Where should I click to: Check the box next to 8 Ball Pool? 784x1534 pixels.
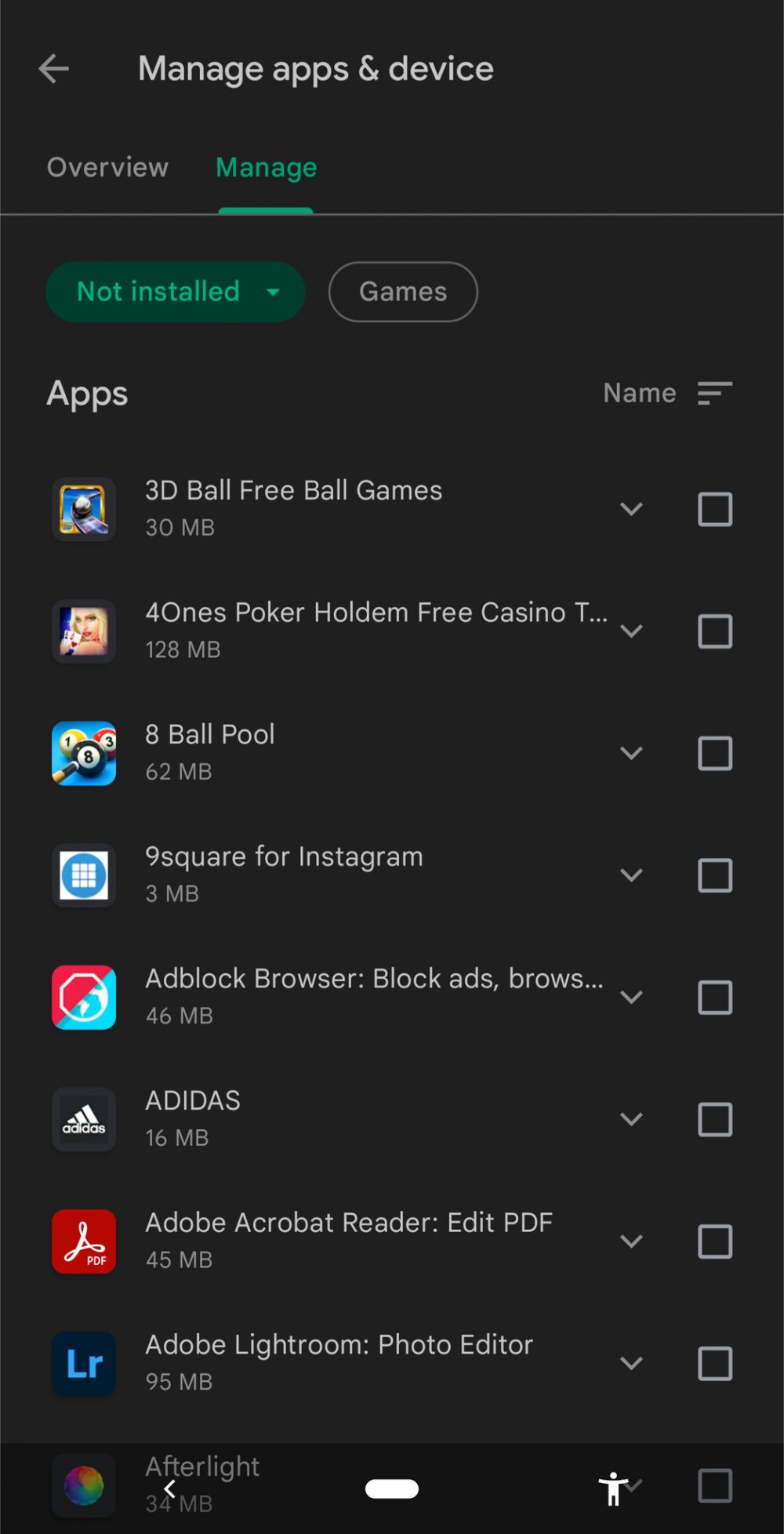tap(714, 753)
